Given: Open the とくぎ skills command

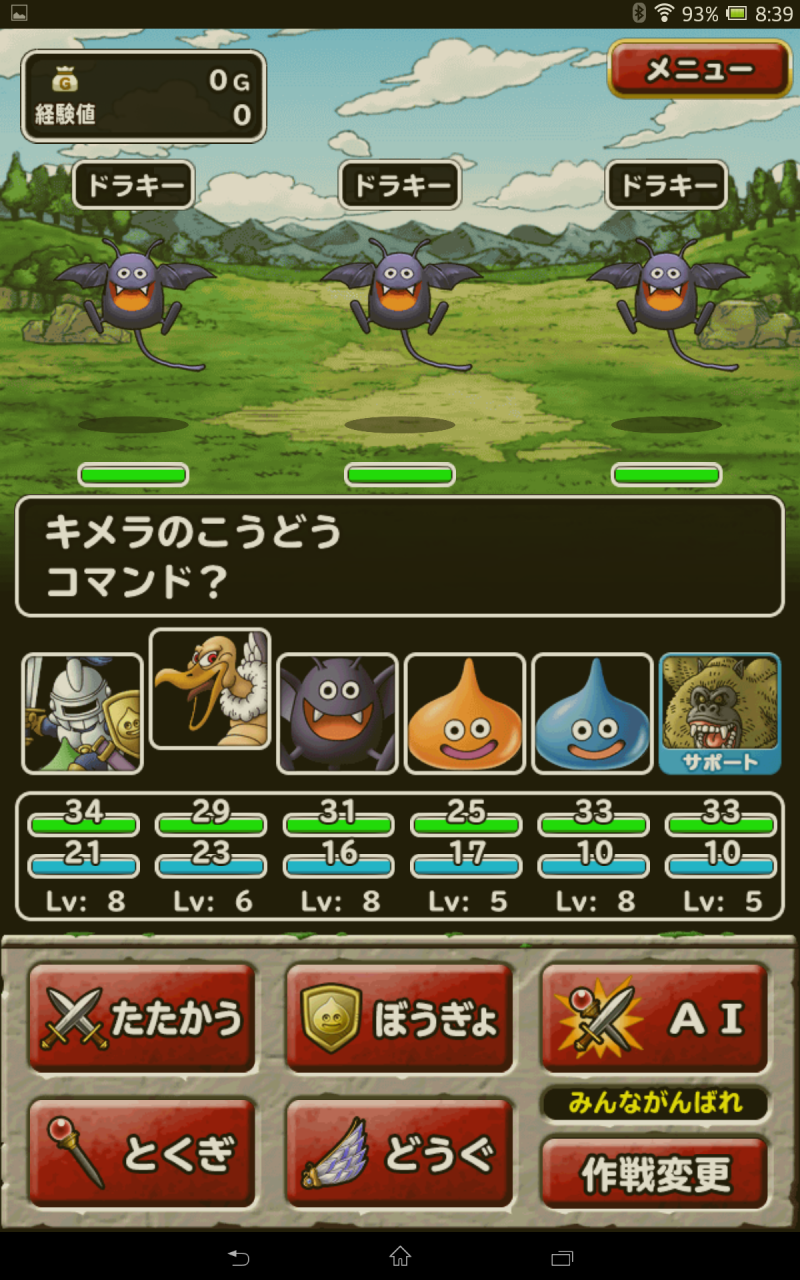Looking at the screenshot, I should point(142,1152).
